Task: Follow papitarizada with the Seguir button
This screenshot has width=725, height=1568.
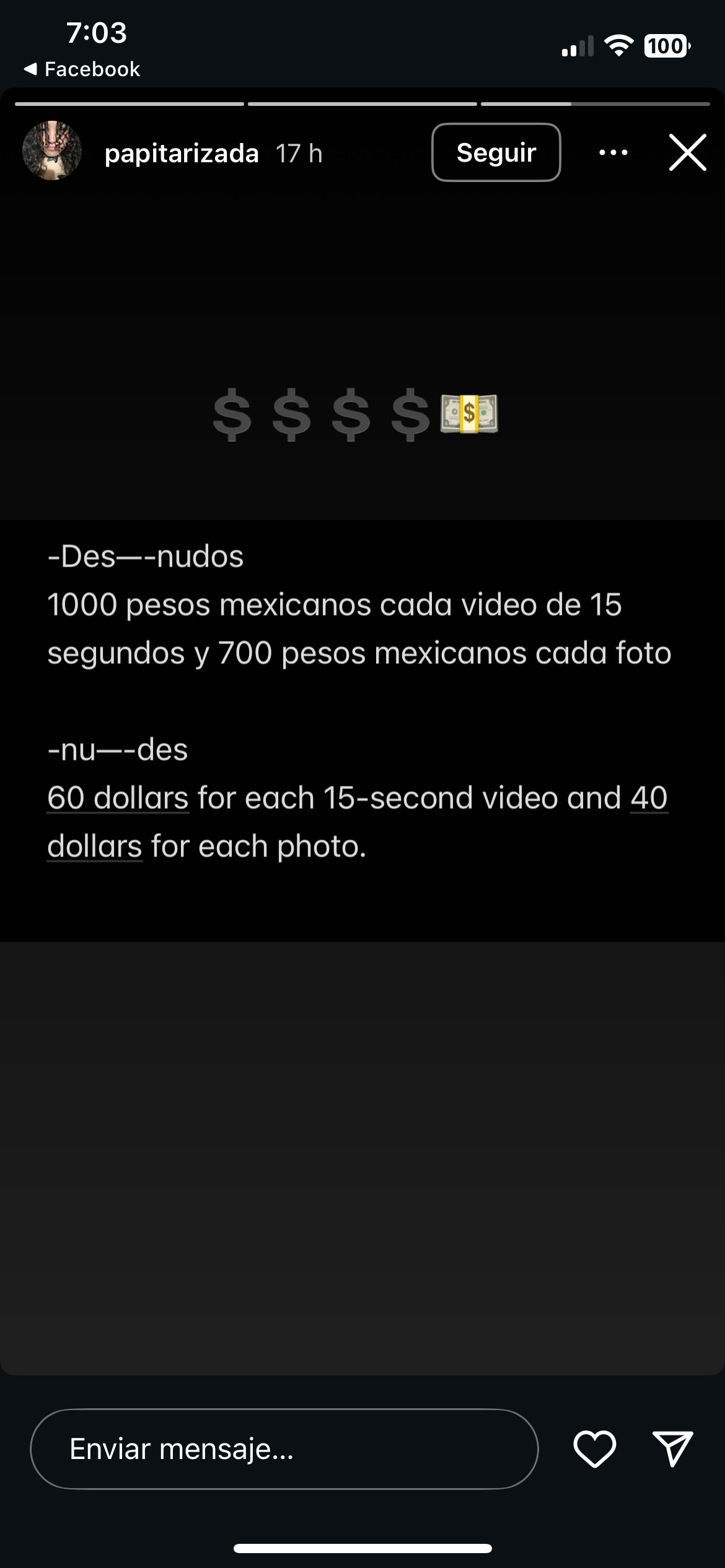Action: pos(496,152)
